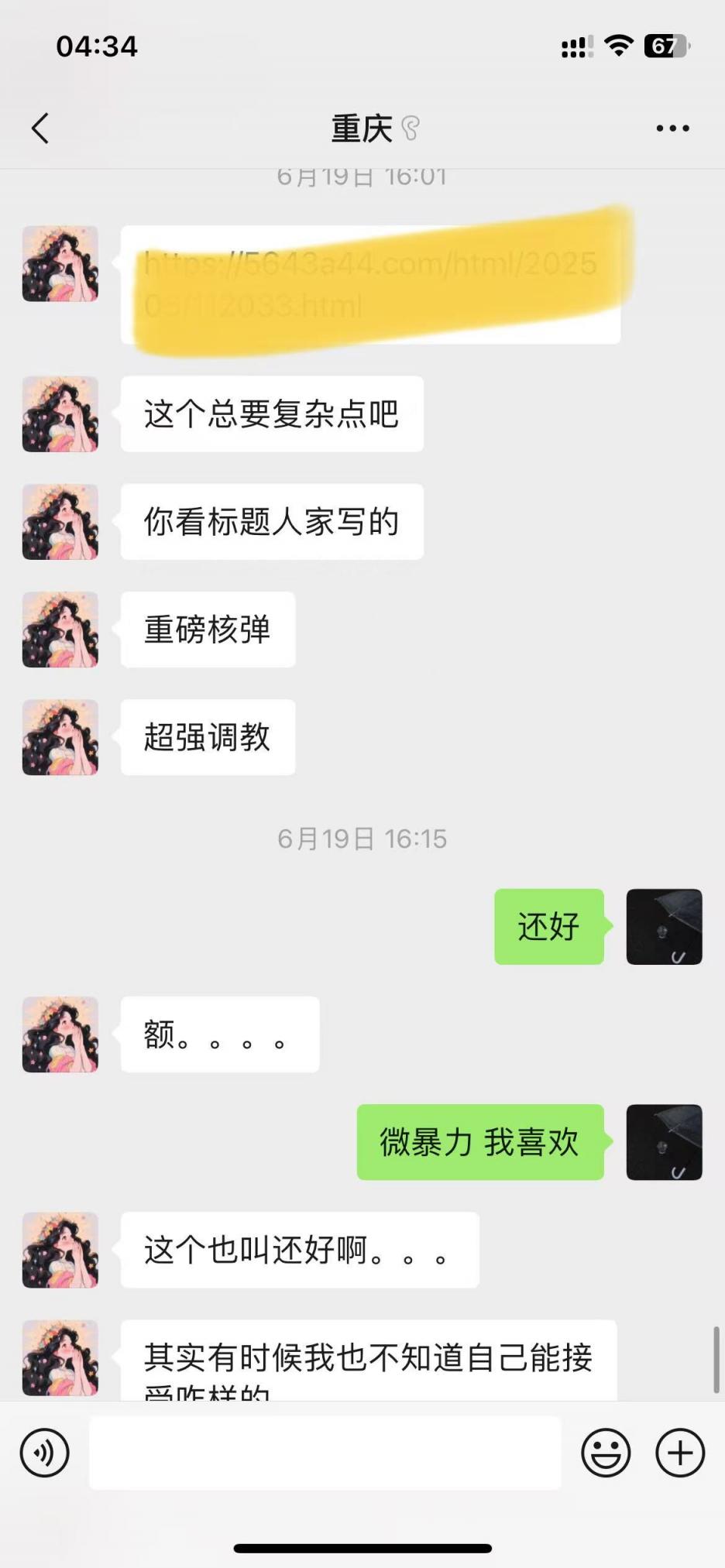Open the plus attachment menu
Viewport: 725px width, 1568px height.
click(x=680, y=1453)
